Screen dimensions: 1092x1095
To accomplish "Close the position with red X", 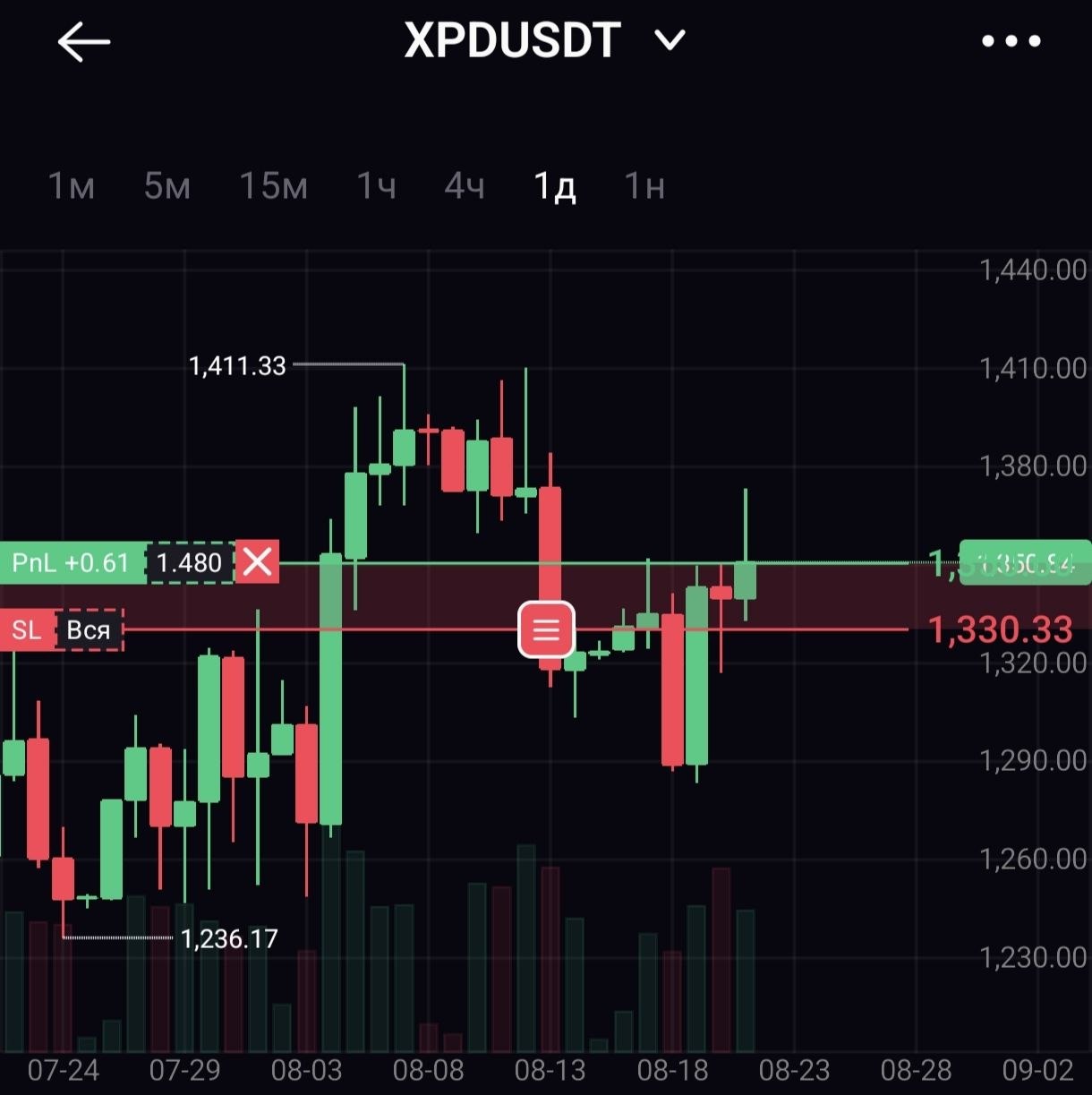I will (x=257, y=562).
